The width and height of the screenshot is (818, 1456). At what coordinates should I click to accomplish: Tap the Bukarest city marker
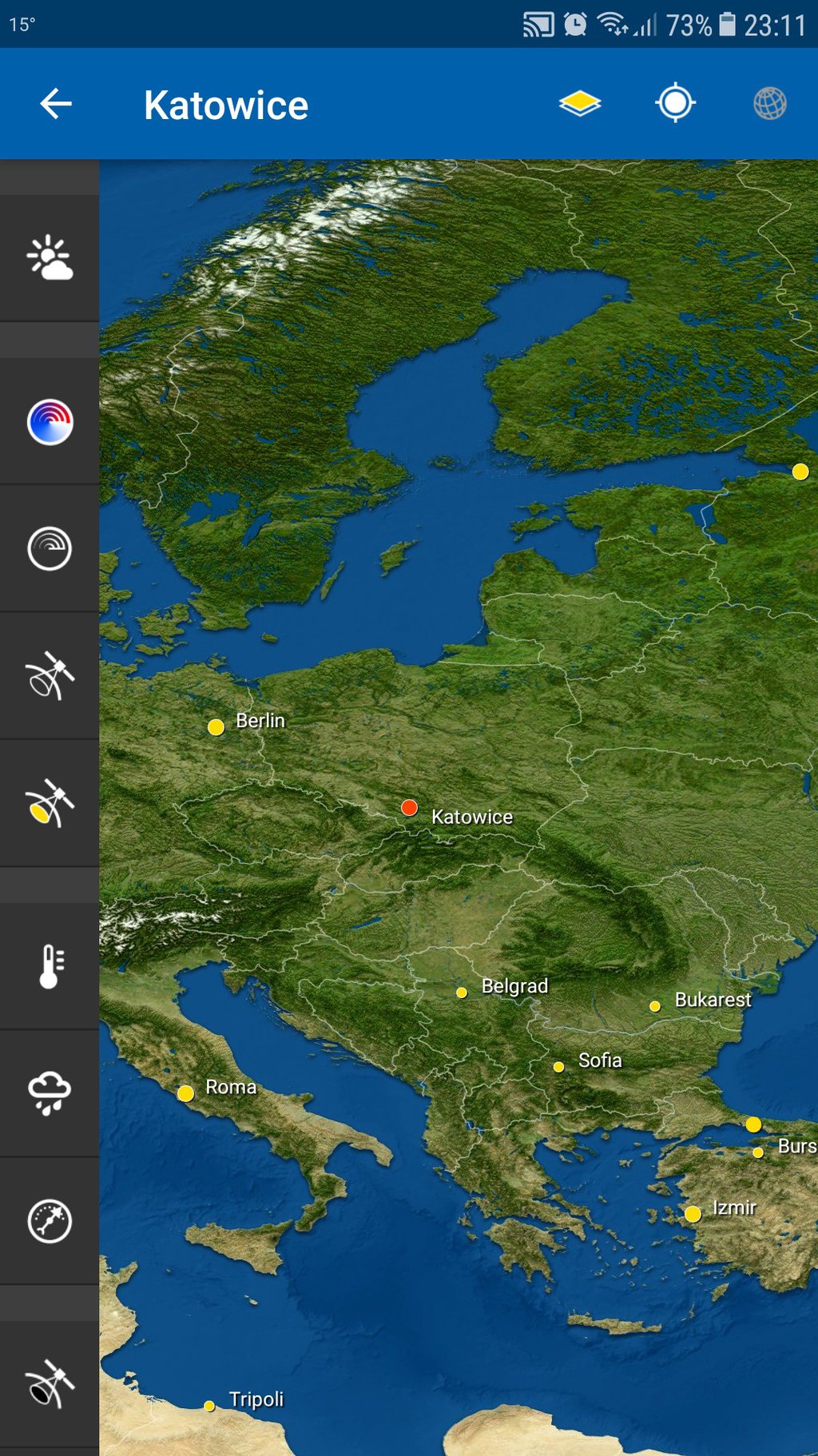pyautogui.click(x=654, y=1006)
